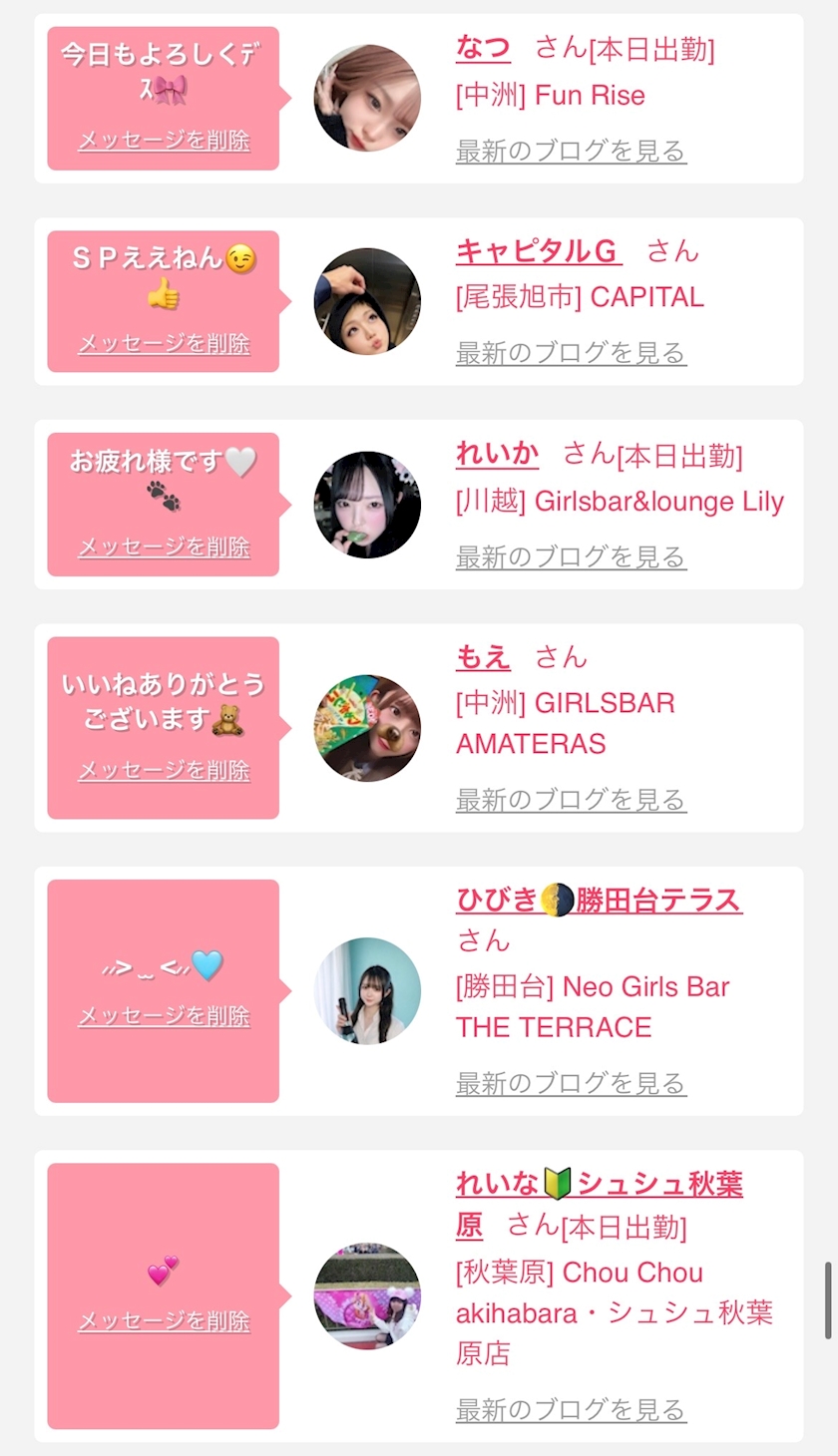View ひびき's latest blog
838x1456 pixels.
pyautogui.click(x=571, y=1083)
